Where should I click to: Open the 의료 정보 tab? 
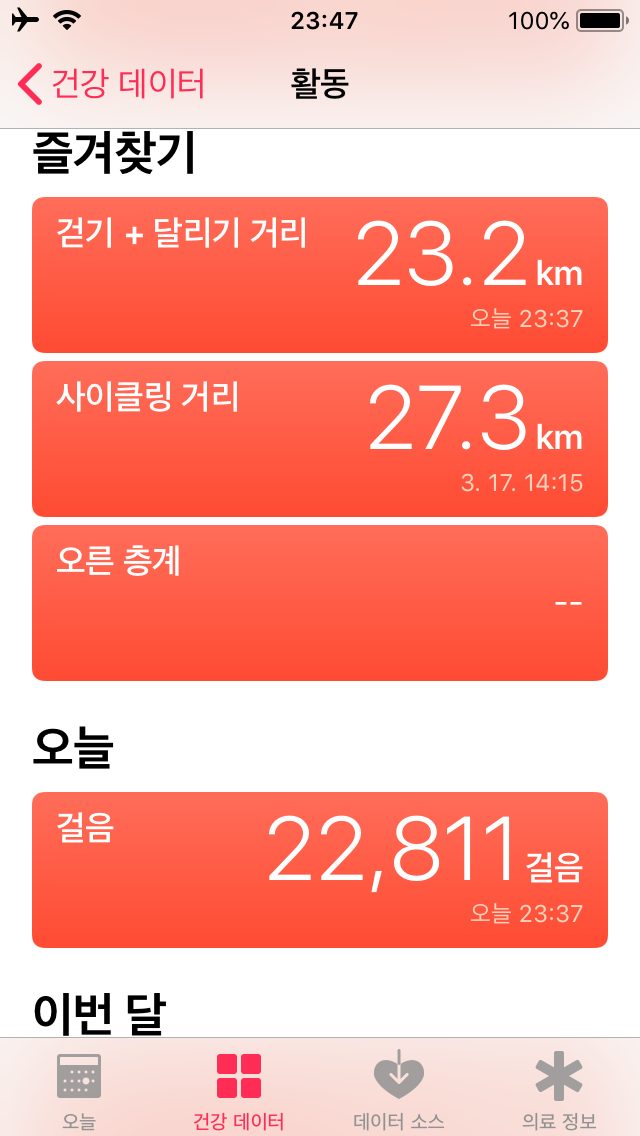pyautogui.click(x=559, y=1090)
